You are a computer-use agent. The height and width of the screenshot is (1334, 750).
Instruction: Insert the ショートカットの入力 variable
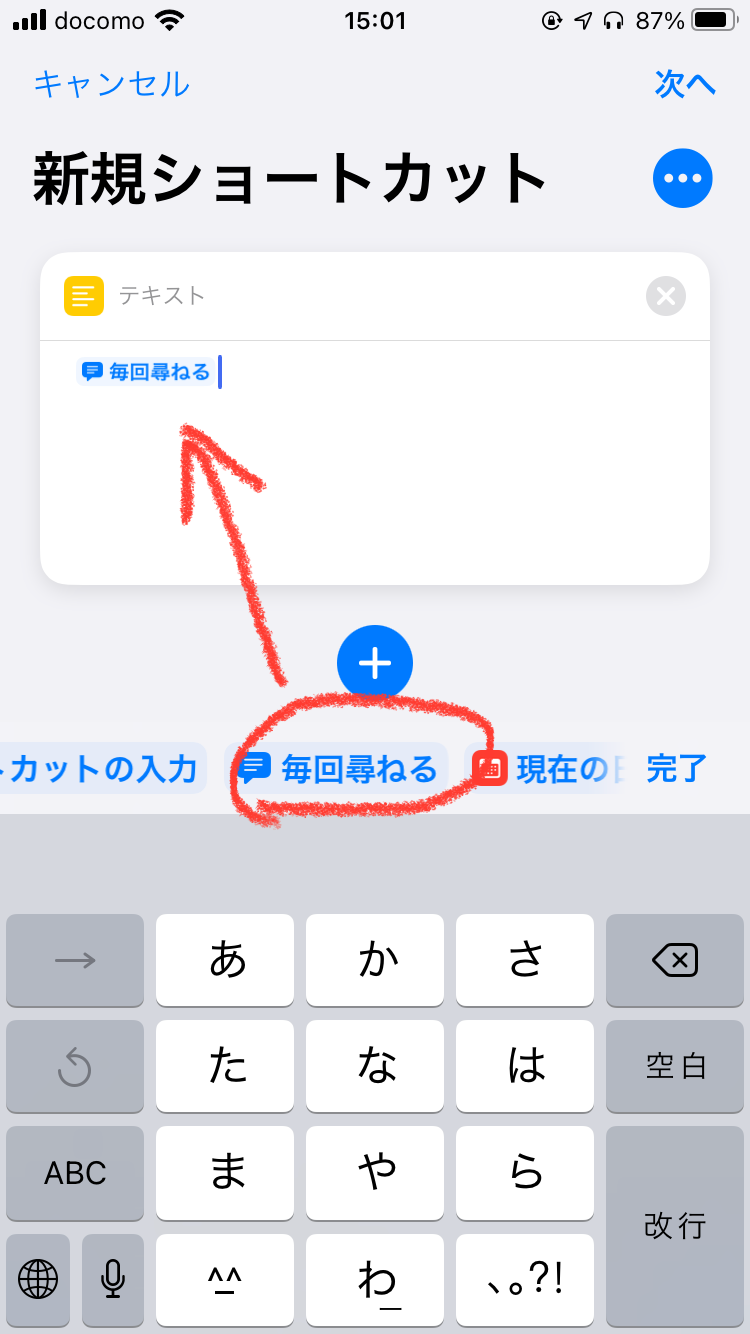(x=100, y=769)
